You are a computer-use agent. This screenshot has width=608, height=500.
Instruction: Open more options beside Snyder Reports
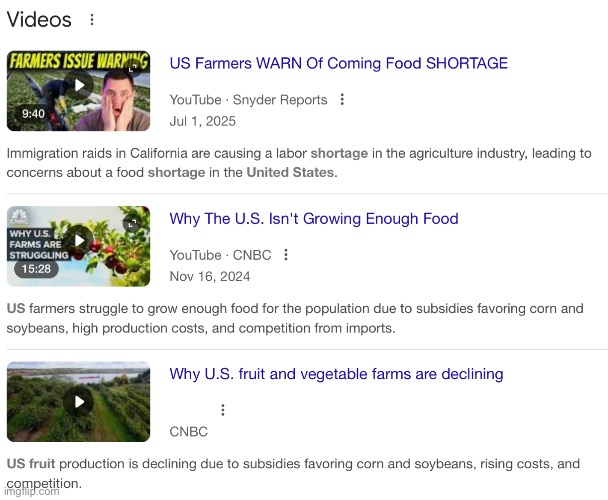click(x=343, y=100)
